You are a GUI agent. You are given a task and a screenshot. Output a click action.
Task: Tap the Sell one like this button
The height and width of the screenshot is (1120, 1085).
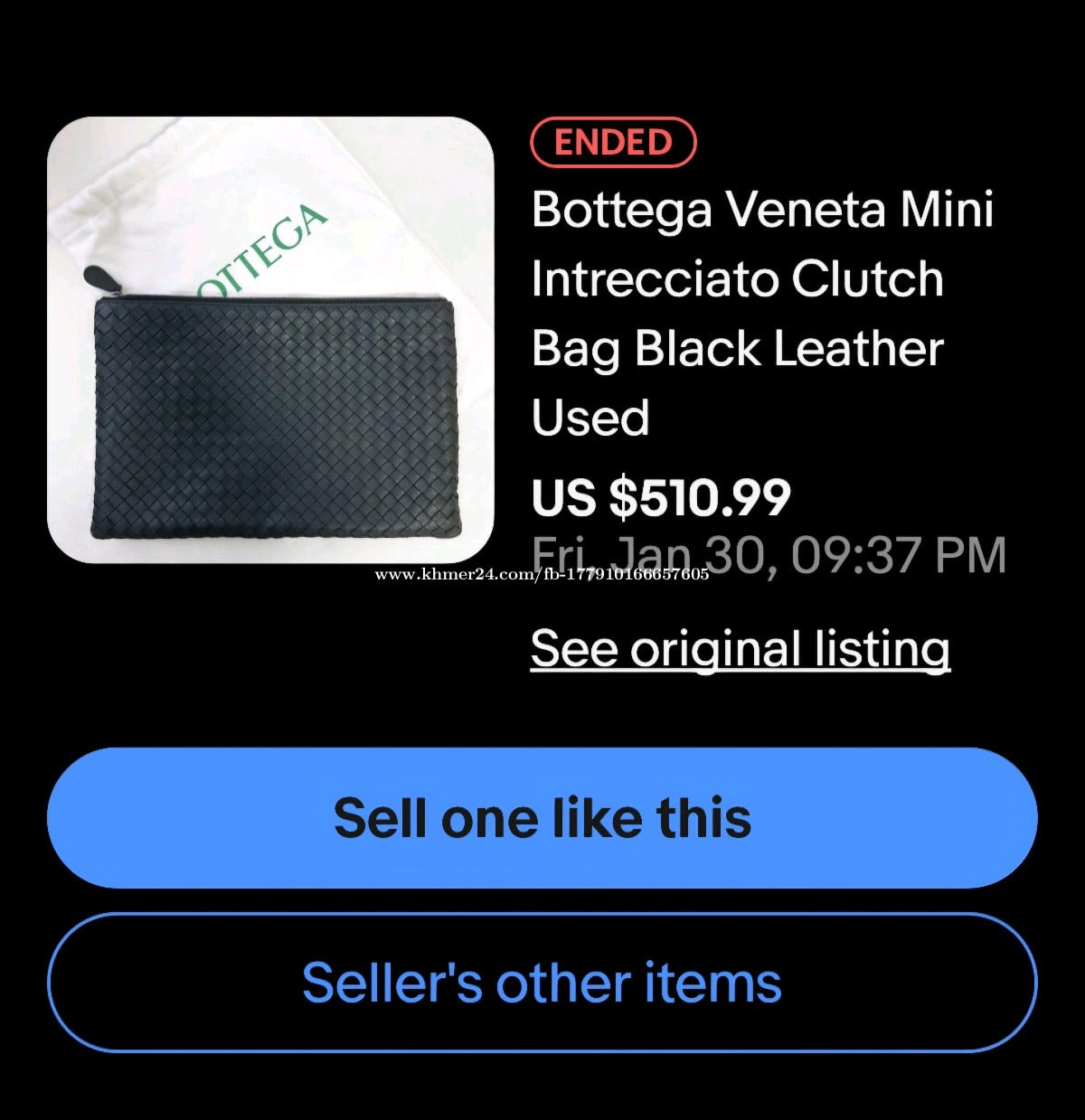click(542, 818)
